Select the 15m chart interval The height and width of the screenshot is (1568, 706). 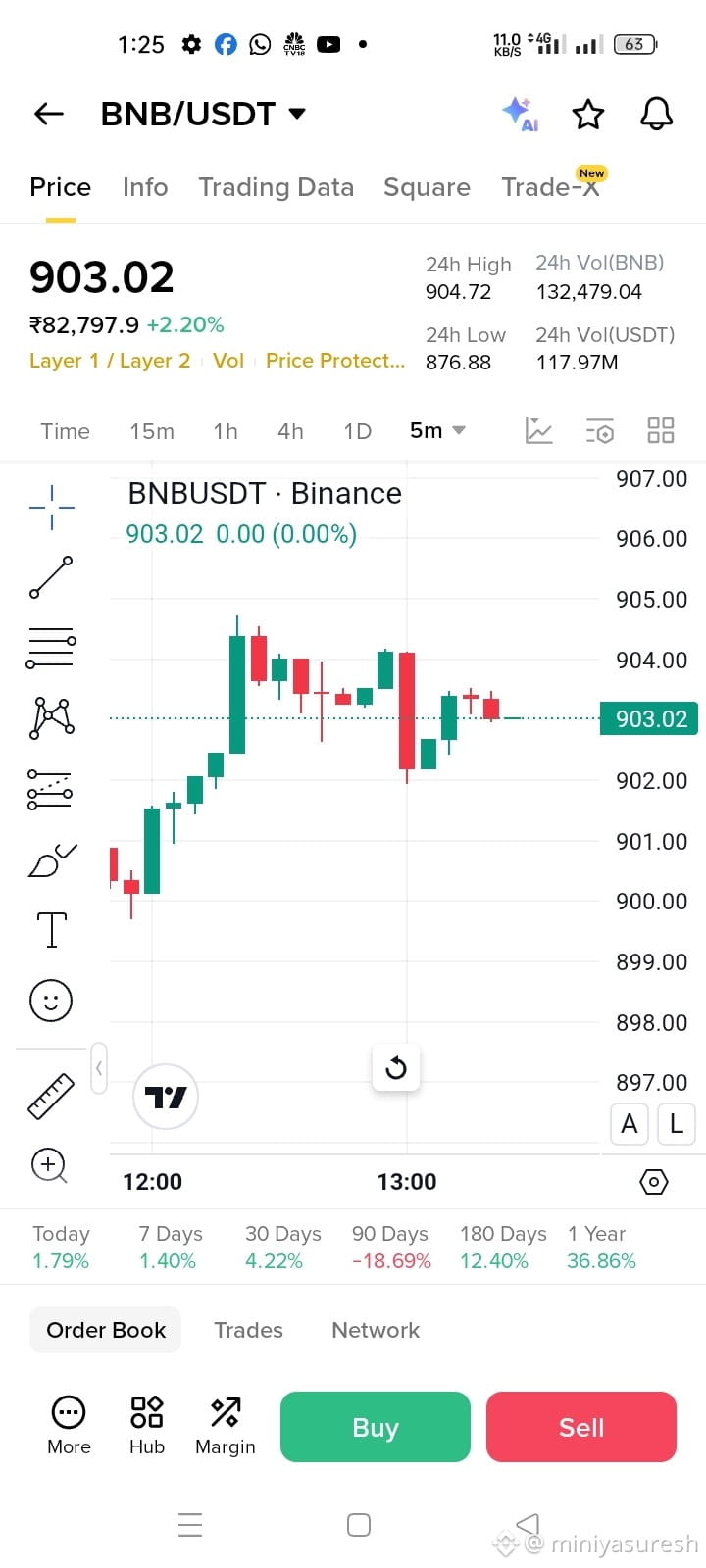click(x=152, y=431)
